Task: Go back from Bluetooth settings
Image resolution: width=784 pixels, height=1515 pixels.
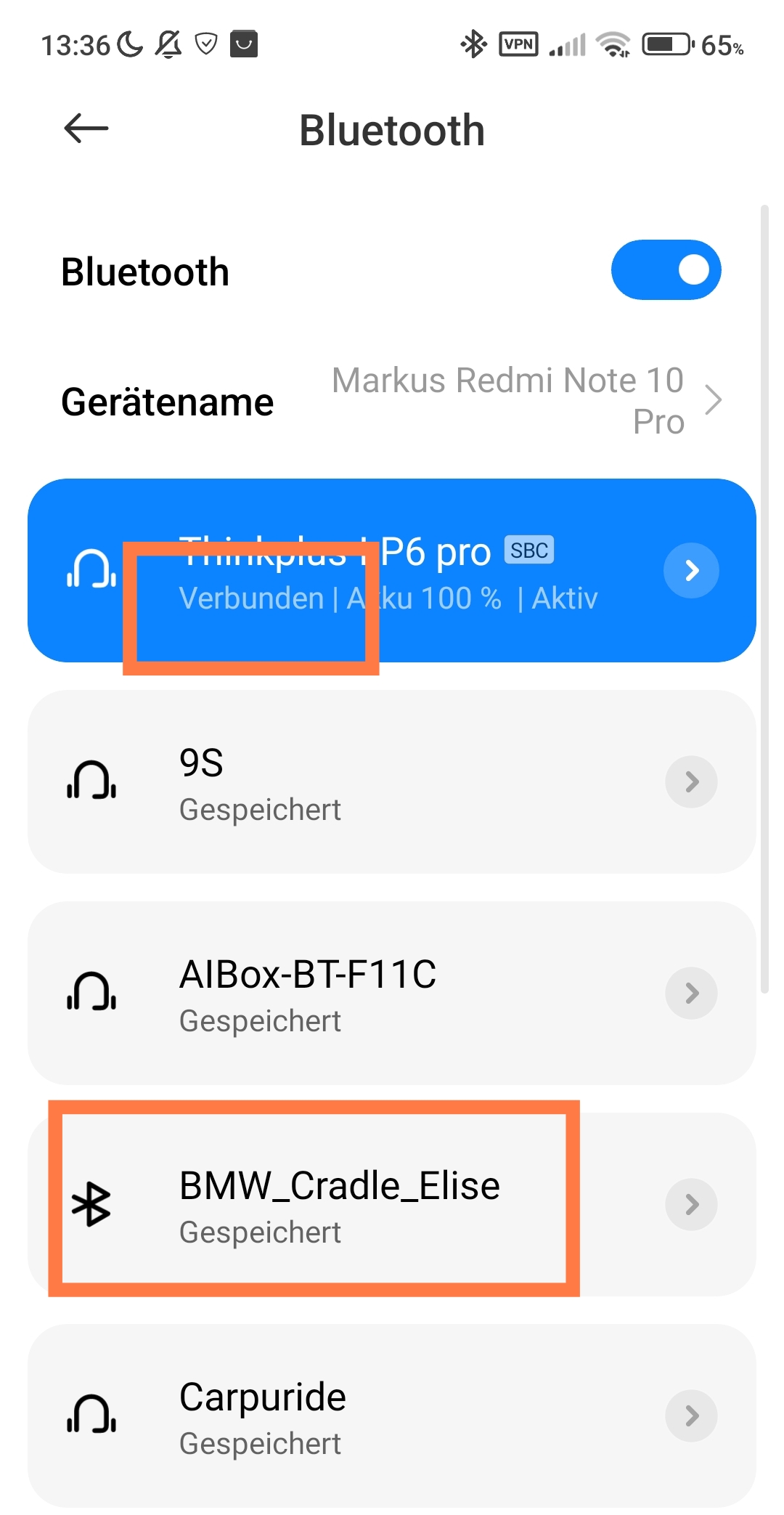Action: pyautogui.click(x=86, y=129)
